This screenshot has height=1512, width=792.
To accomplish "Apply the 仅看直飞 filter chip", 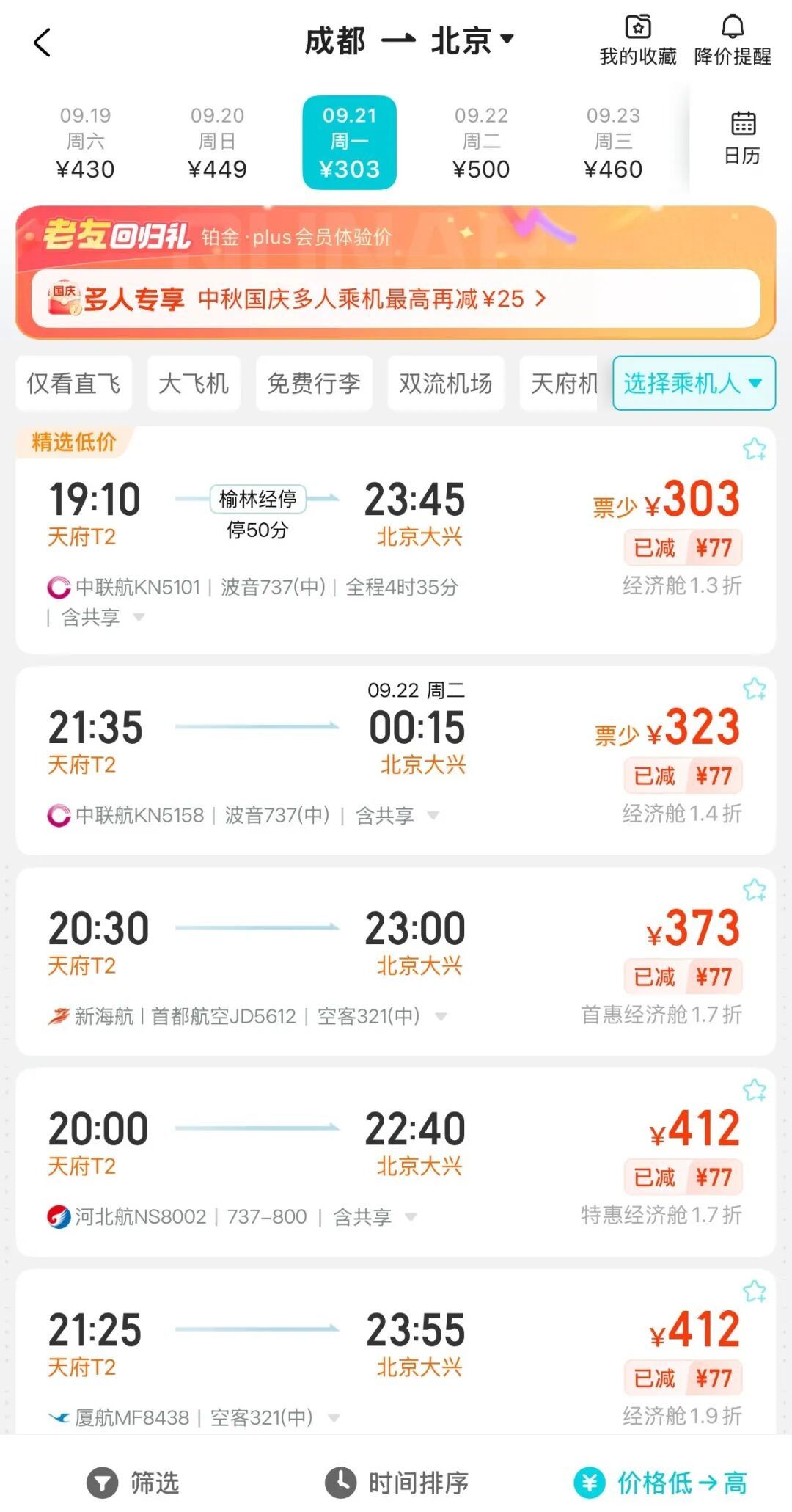I will tap(73, 383).
